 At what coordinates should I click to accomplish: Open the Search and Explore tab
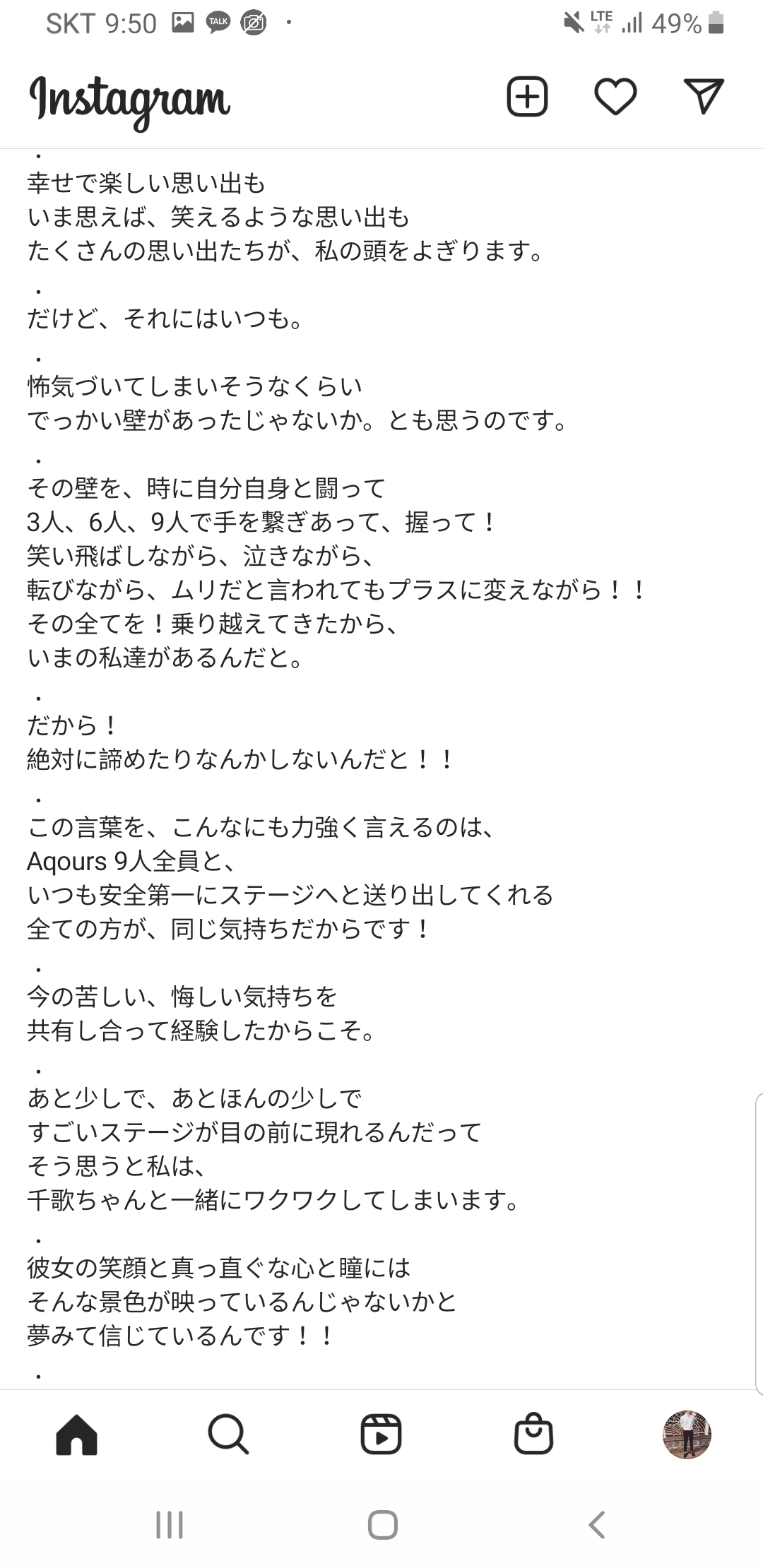(x=229, y=1435)
